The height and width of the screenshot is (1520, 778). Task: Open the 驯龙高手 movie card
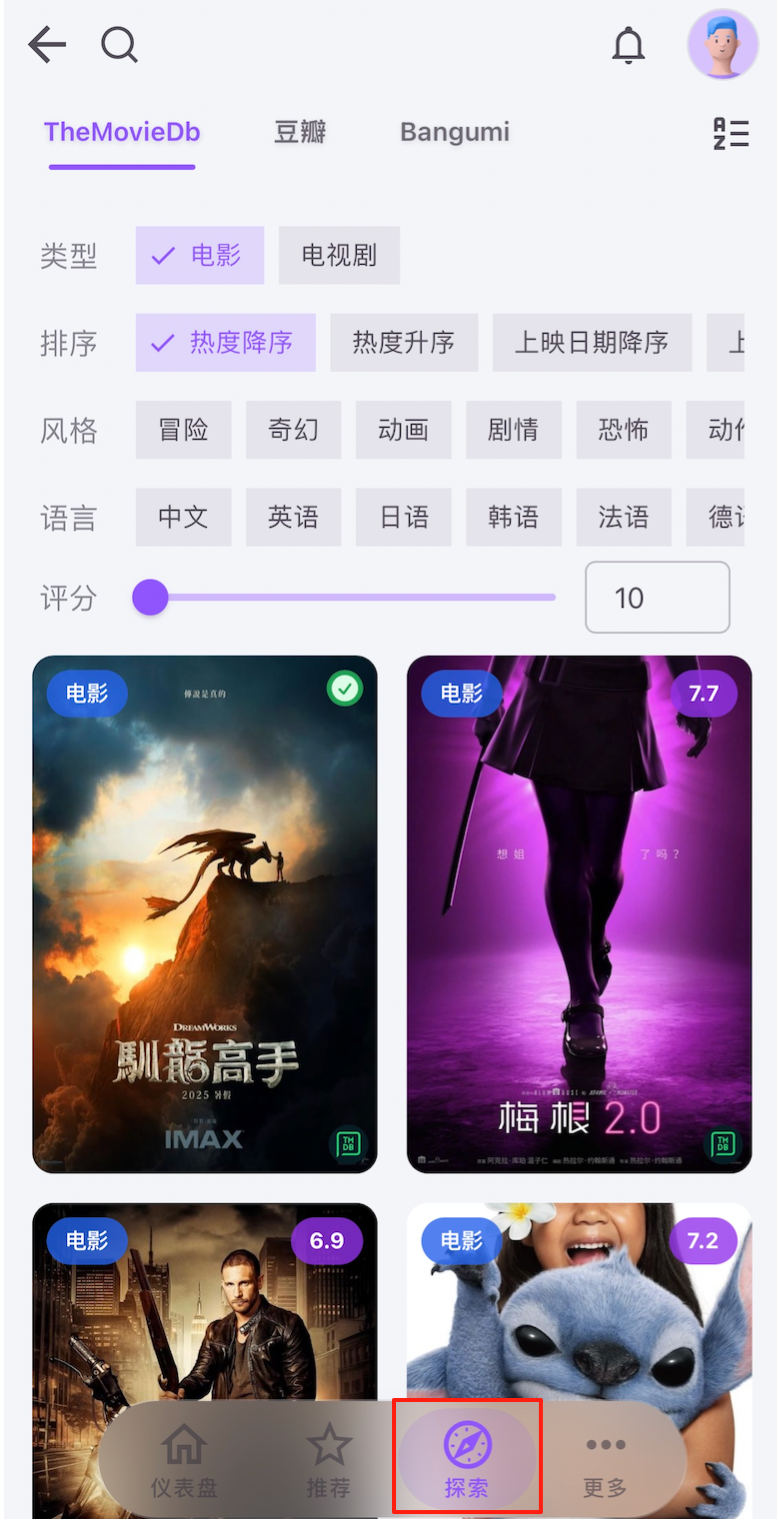205,914
